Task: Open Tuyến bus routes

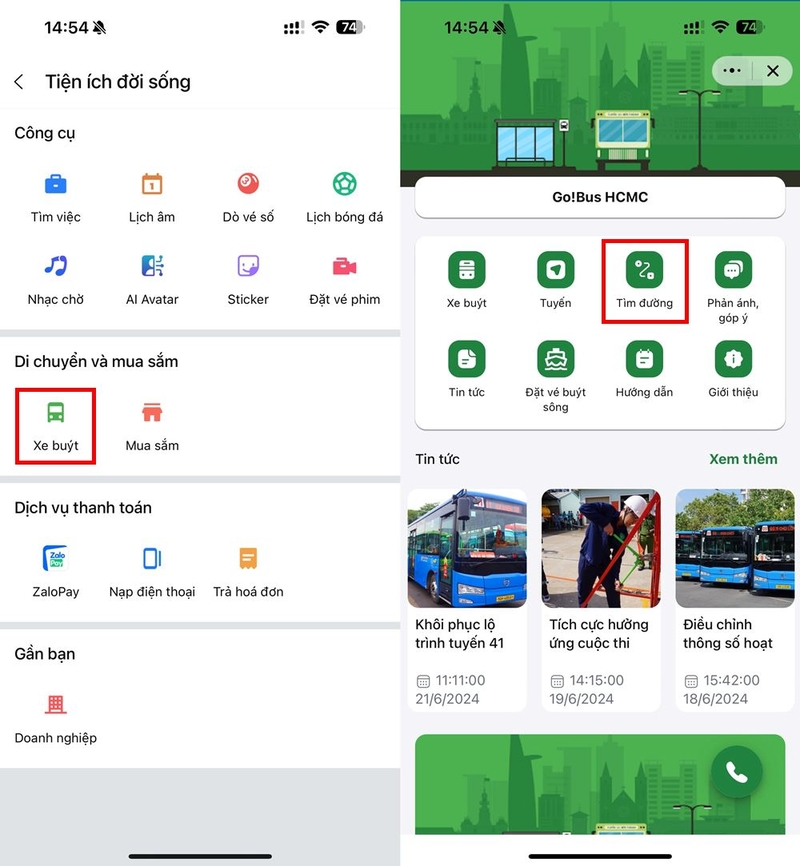Action: tap(555, 280)
